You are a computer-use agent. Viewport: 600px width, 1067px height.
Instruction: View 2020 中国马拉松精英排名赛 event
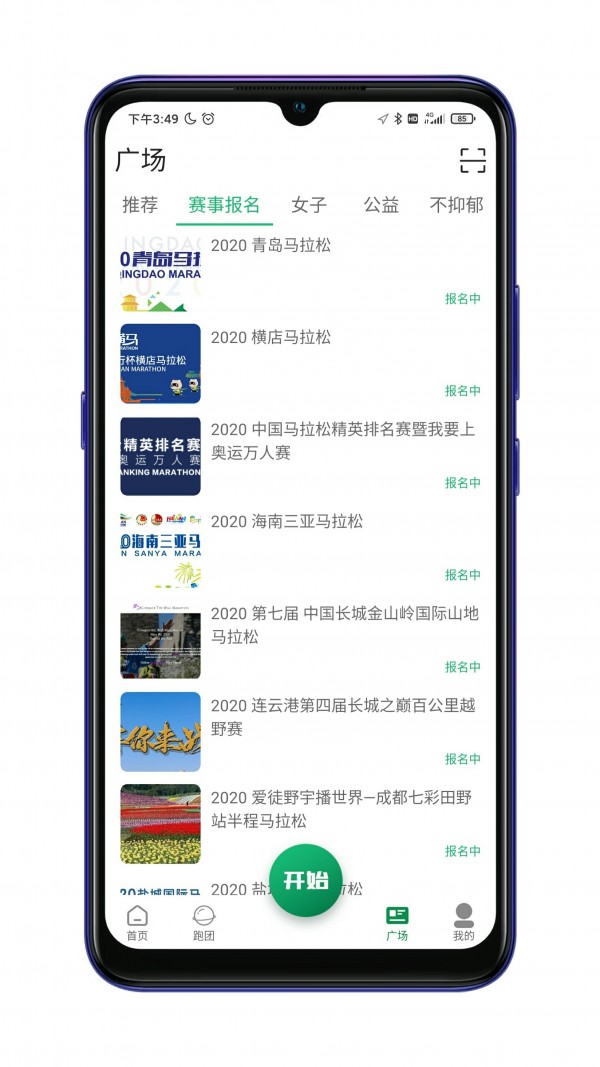(x=300, y=456)
